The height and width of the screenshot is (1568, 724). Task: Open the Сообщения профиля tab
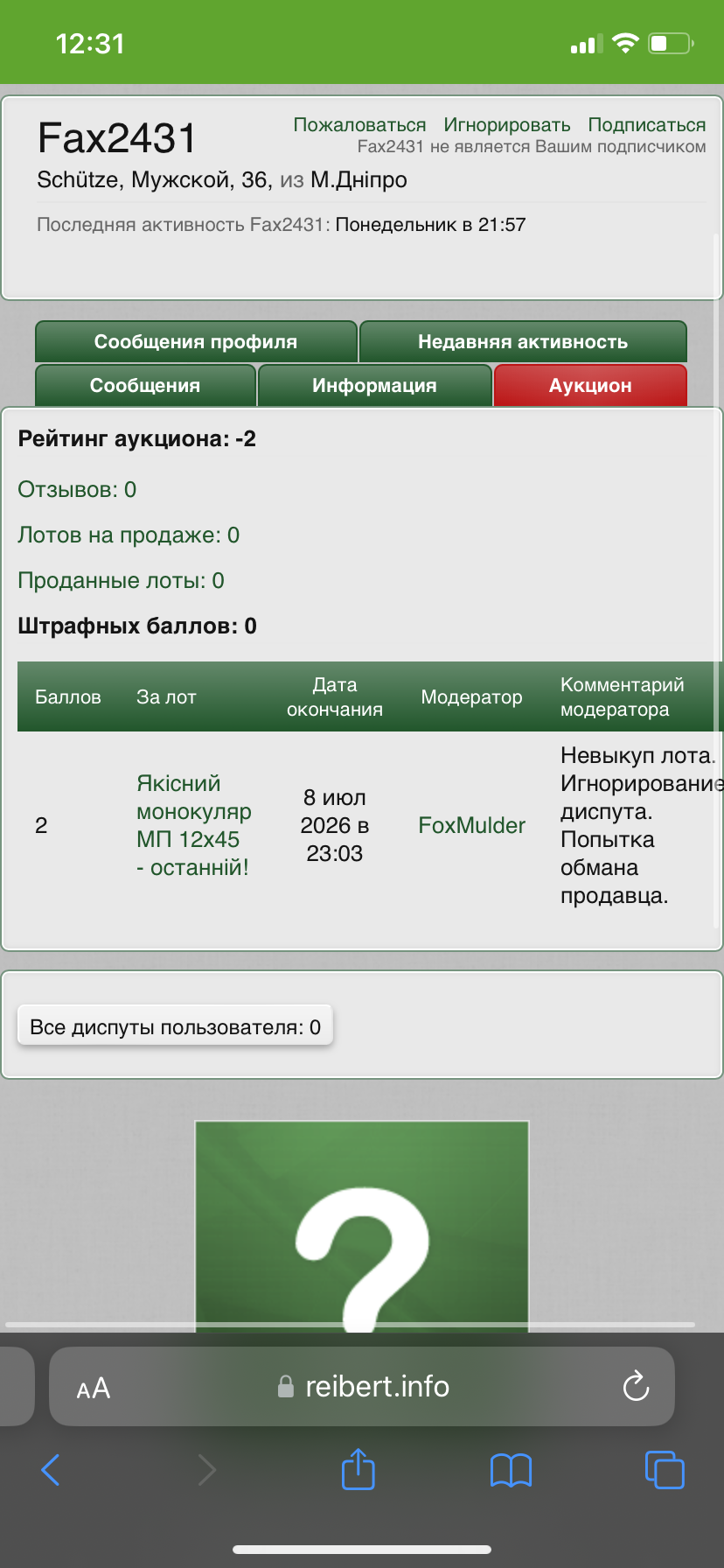[x=196, y=342]
